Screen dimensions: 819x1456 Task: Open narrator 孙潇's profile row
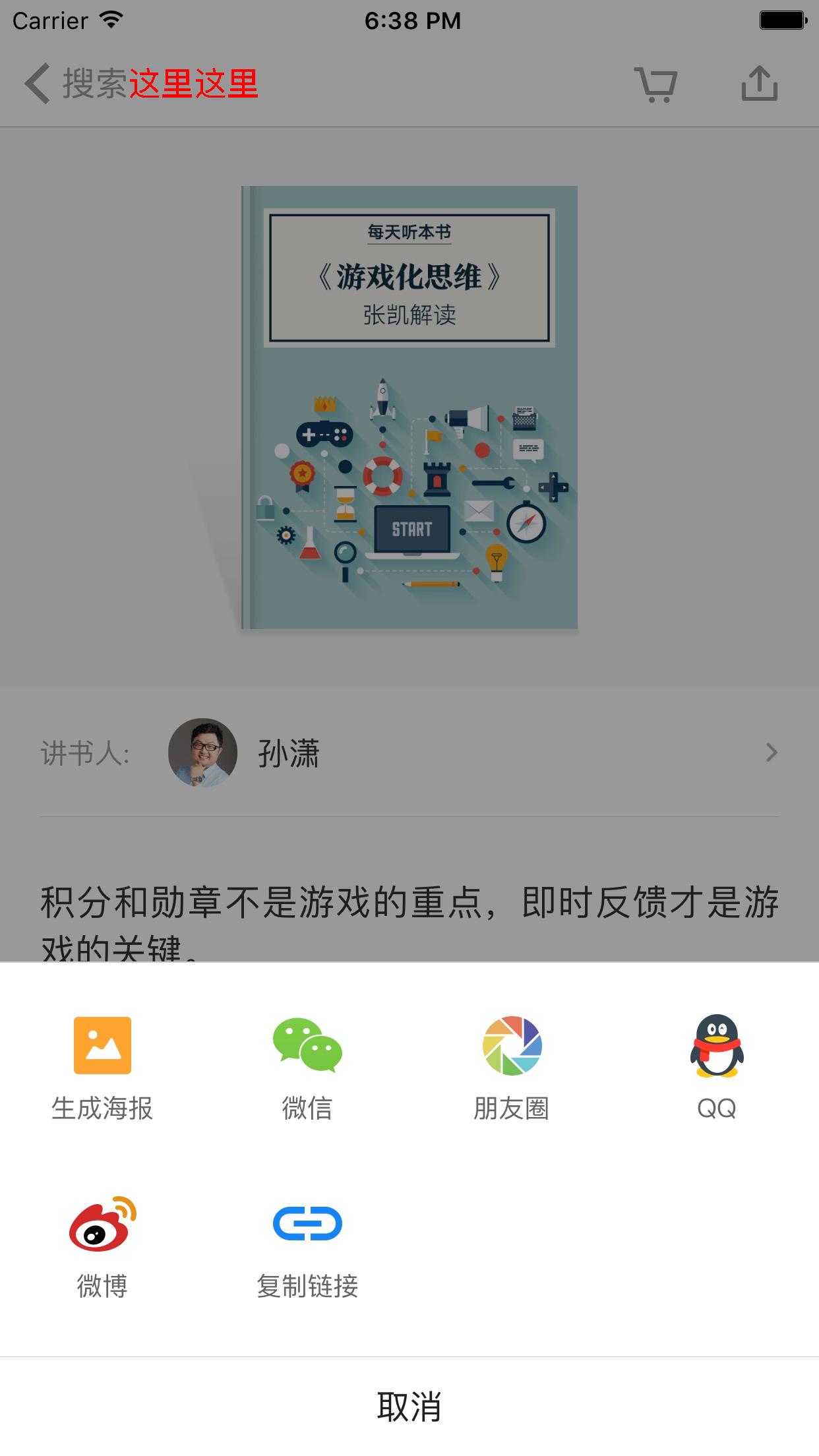(409, 752)
